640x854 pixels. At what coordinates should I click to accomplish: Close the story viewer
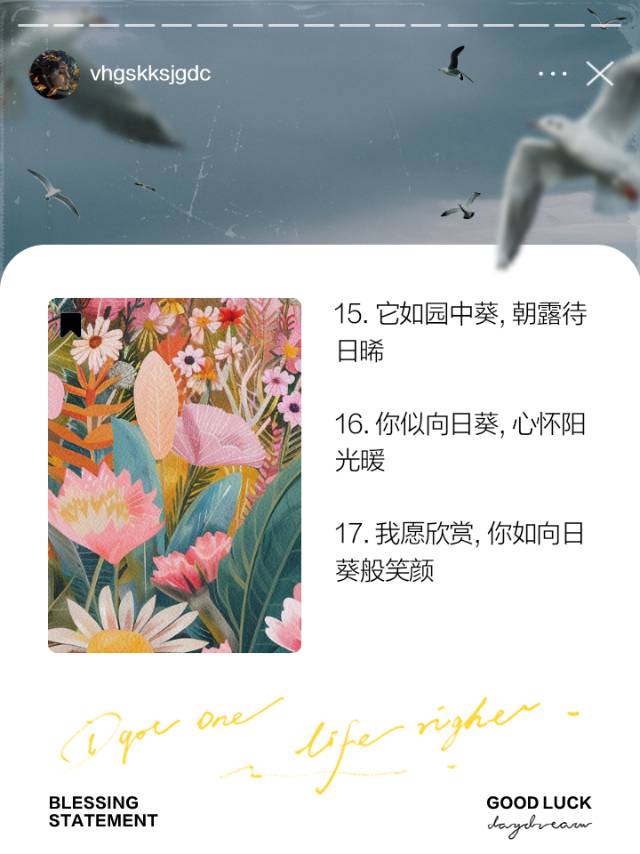599,74
